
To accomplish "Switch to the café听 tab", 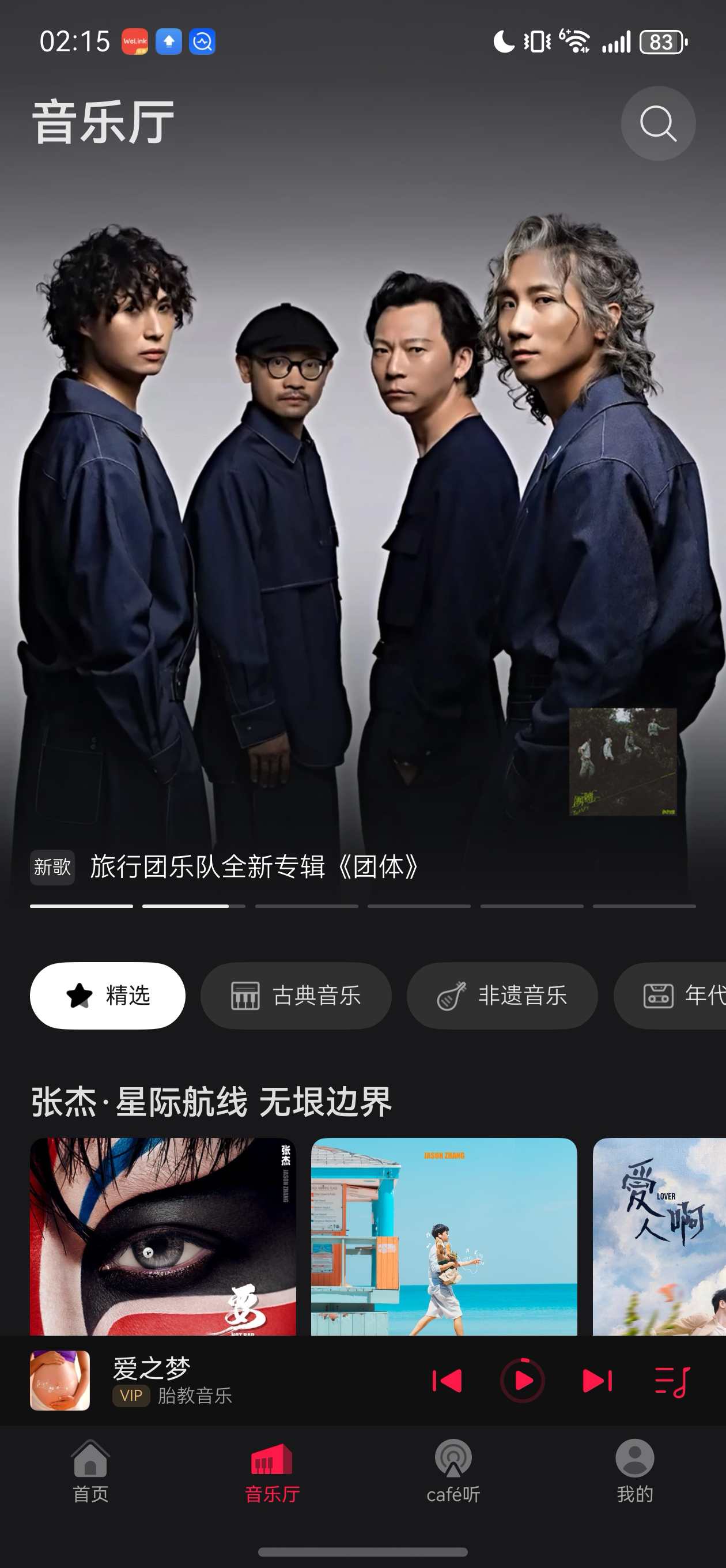I will pyautogui.click(x=453, y=1471).
